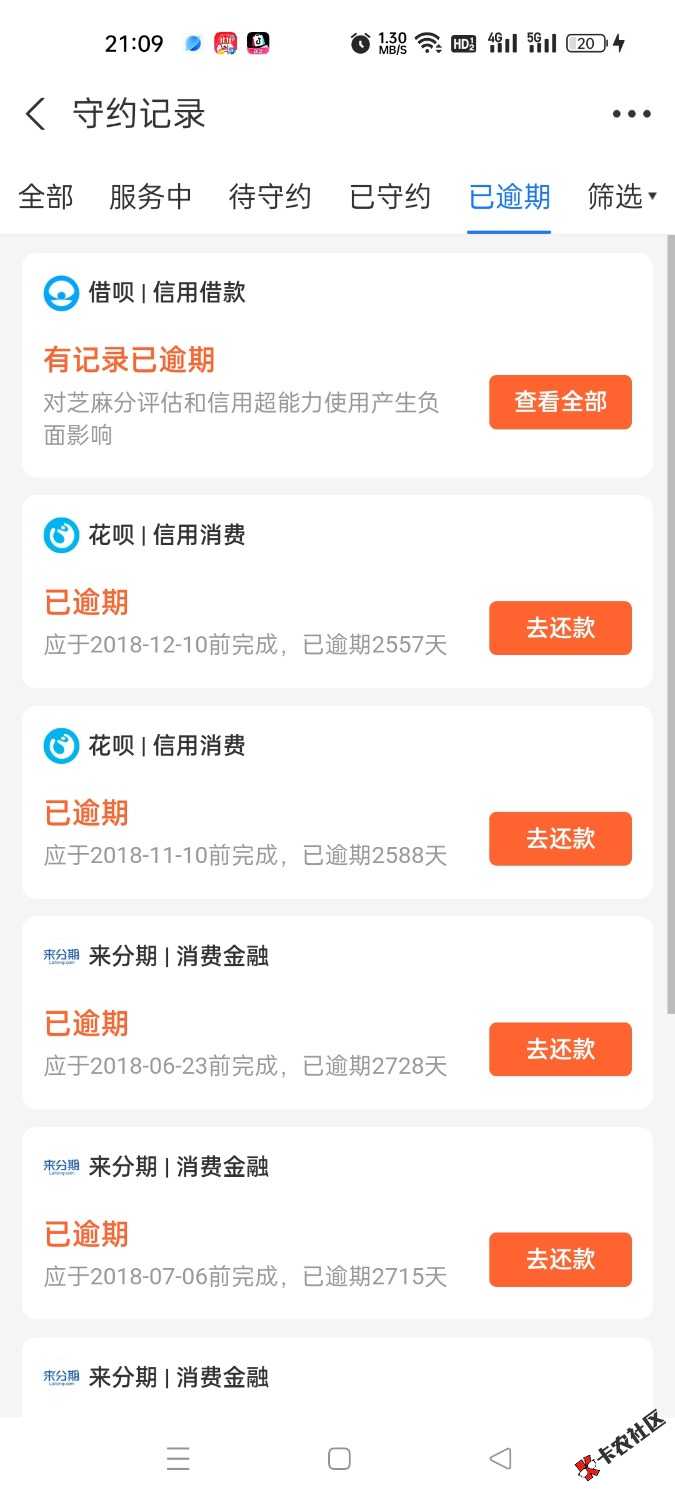The height and width of the screenshot is (1500, 675).
Task: Go back from 守约记录 page
Action: [36, 114]
